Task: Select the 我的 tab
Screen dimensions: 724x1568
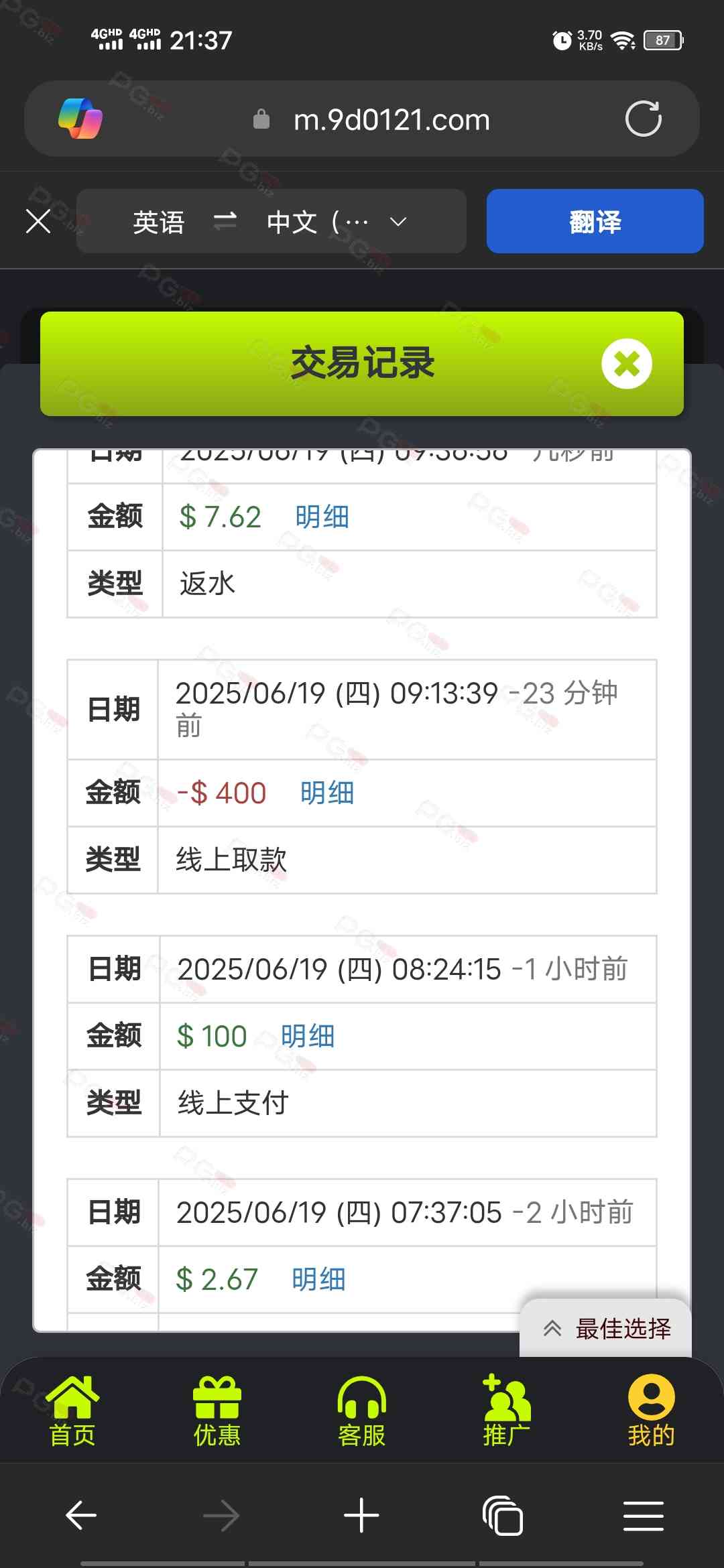Action: pos(651,1410)
